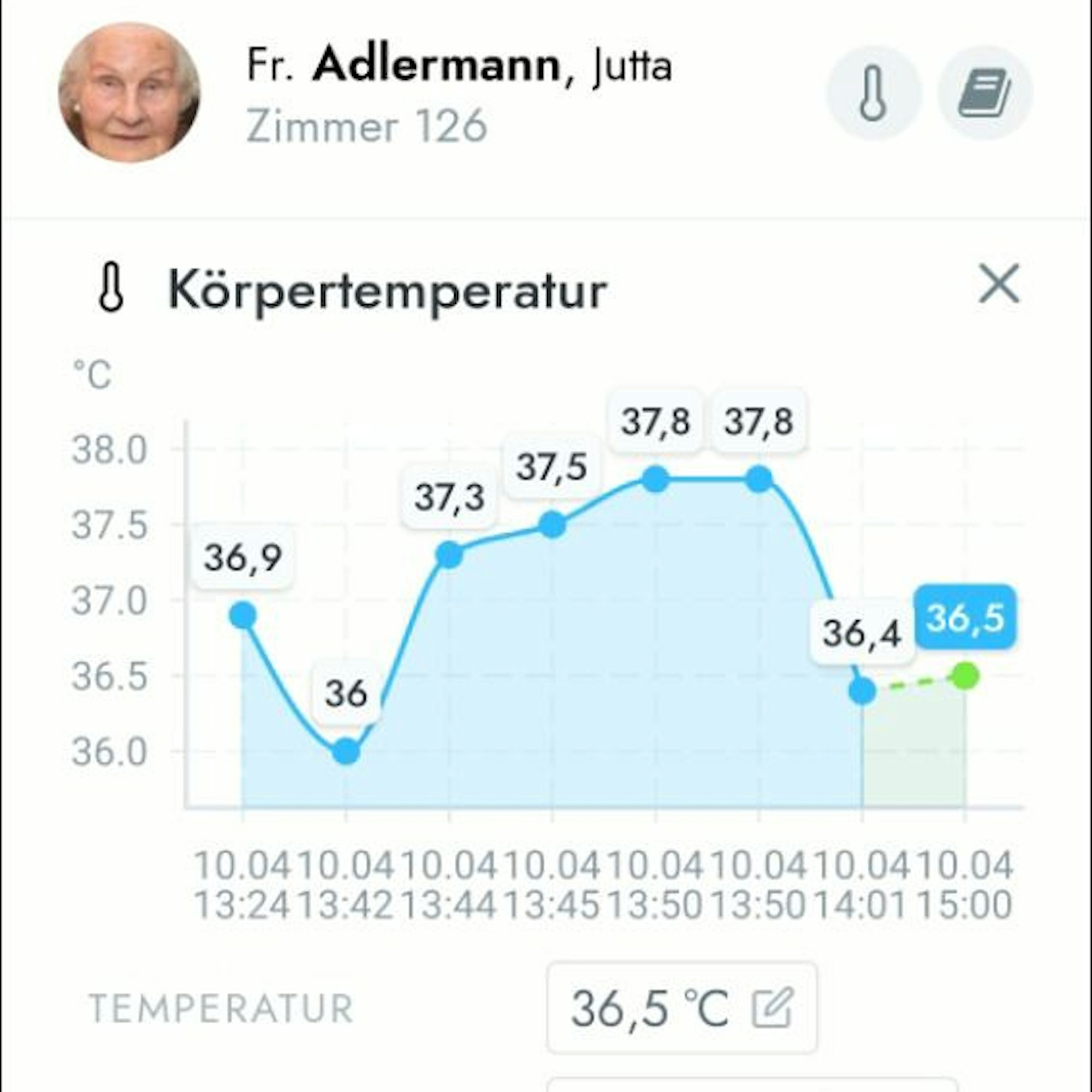Screen dimensions: 1092x1092
Task: Select the green 36,5 point at 15:00
Action: tap(965, 675)
